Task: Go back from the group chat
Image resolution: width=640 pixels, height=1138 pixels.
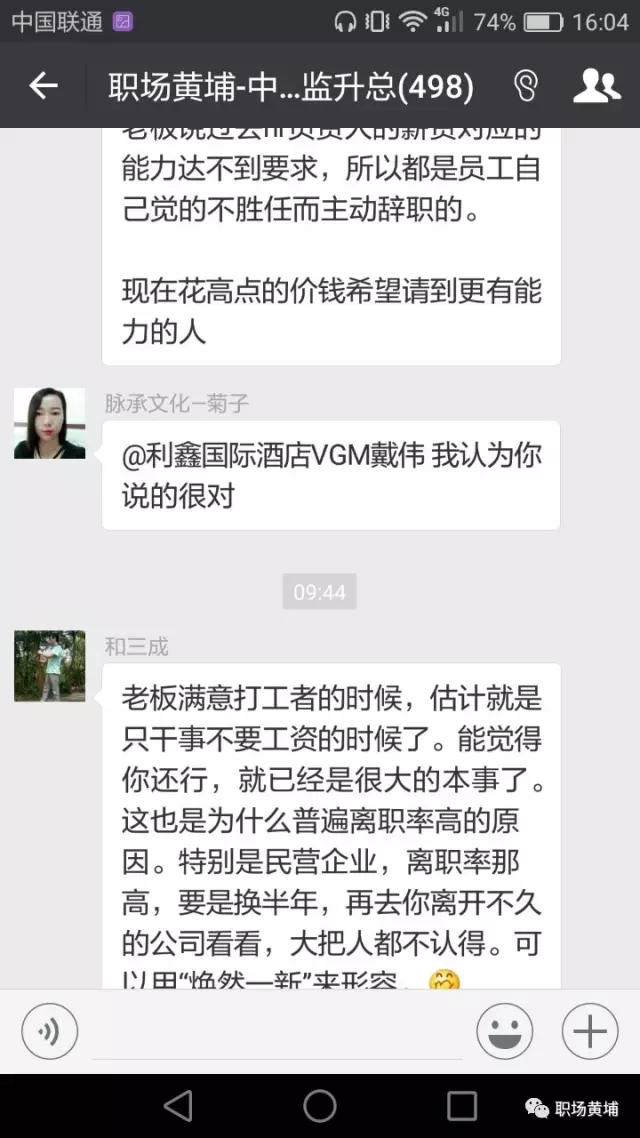Action: (43, 87)
